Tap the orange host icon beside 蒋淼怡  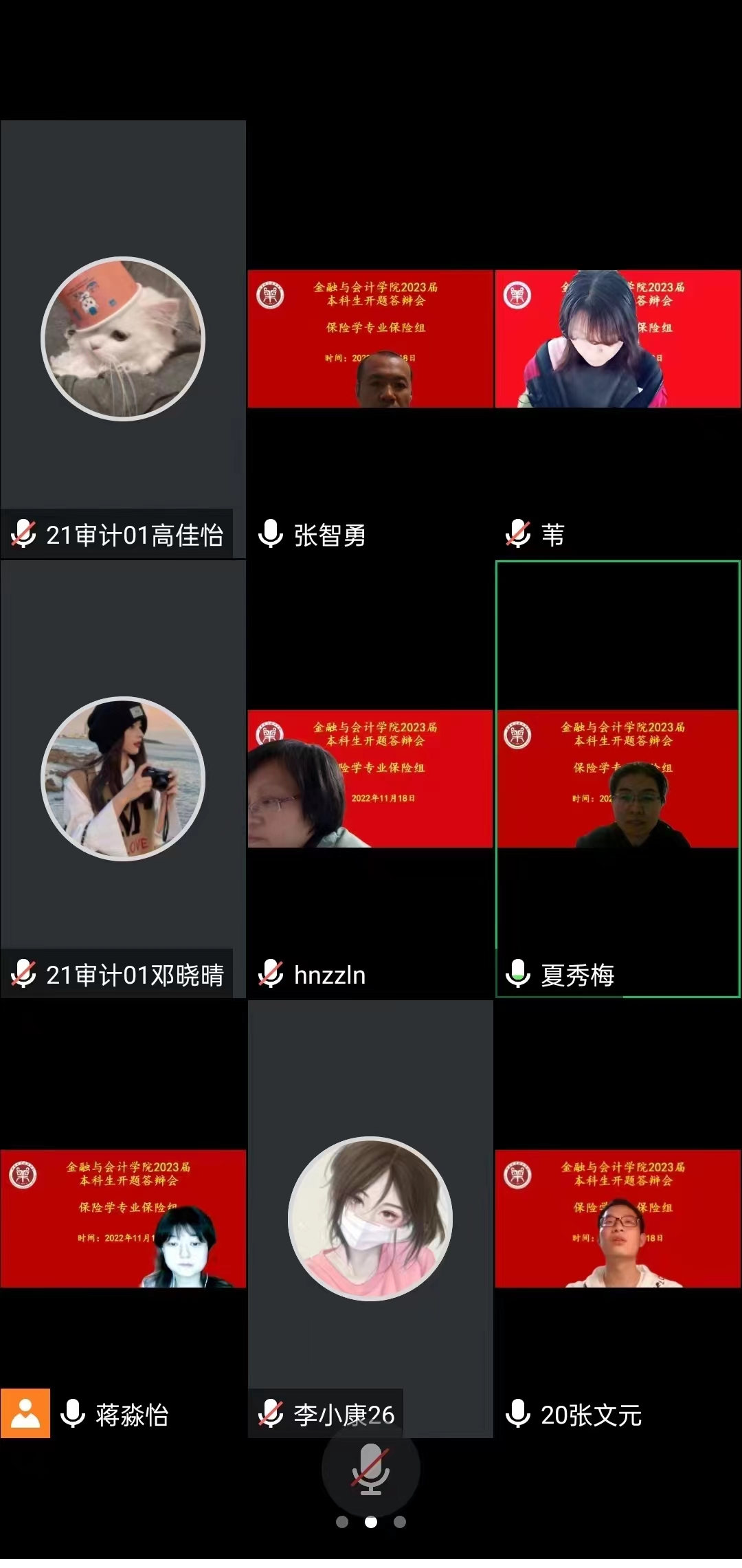tap(25, 1414)
